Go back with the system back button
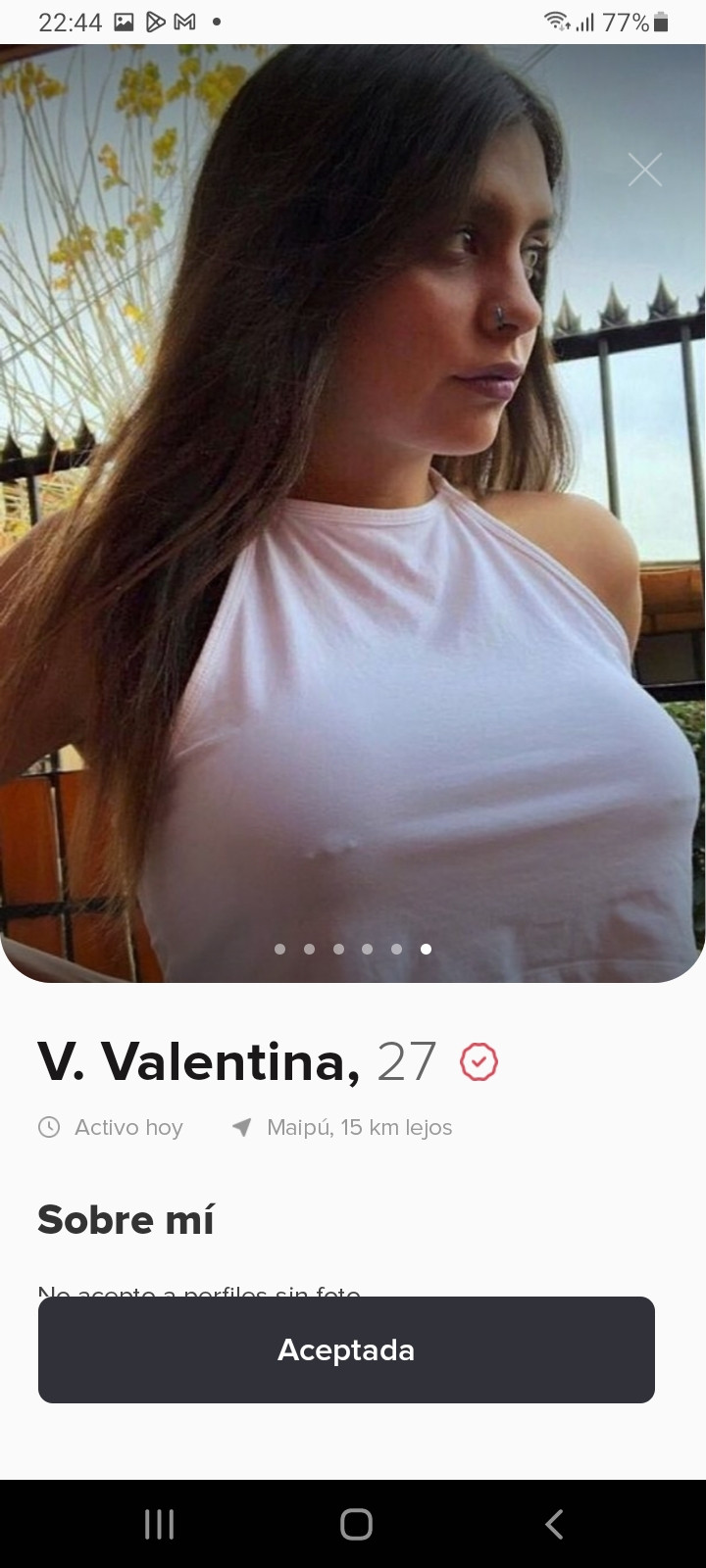 click(x=554, y=1524)
